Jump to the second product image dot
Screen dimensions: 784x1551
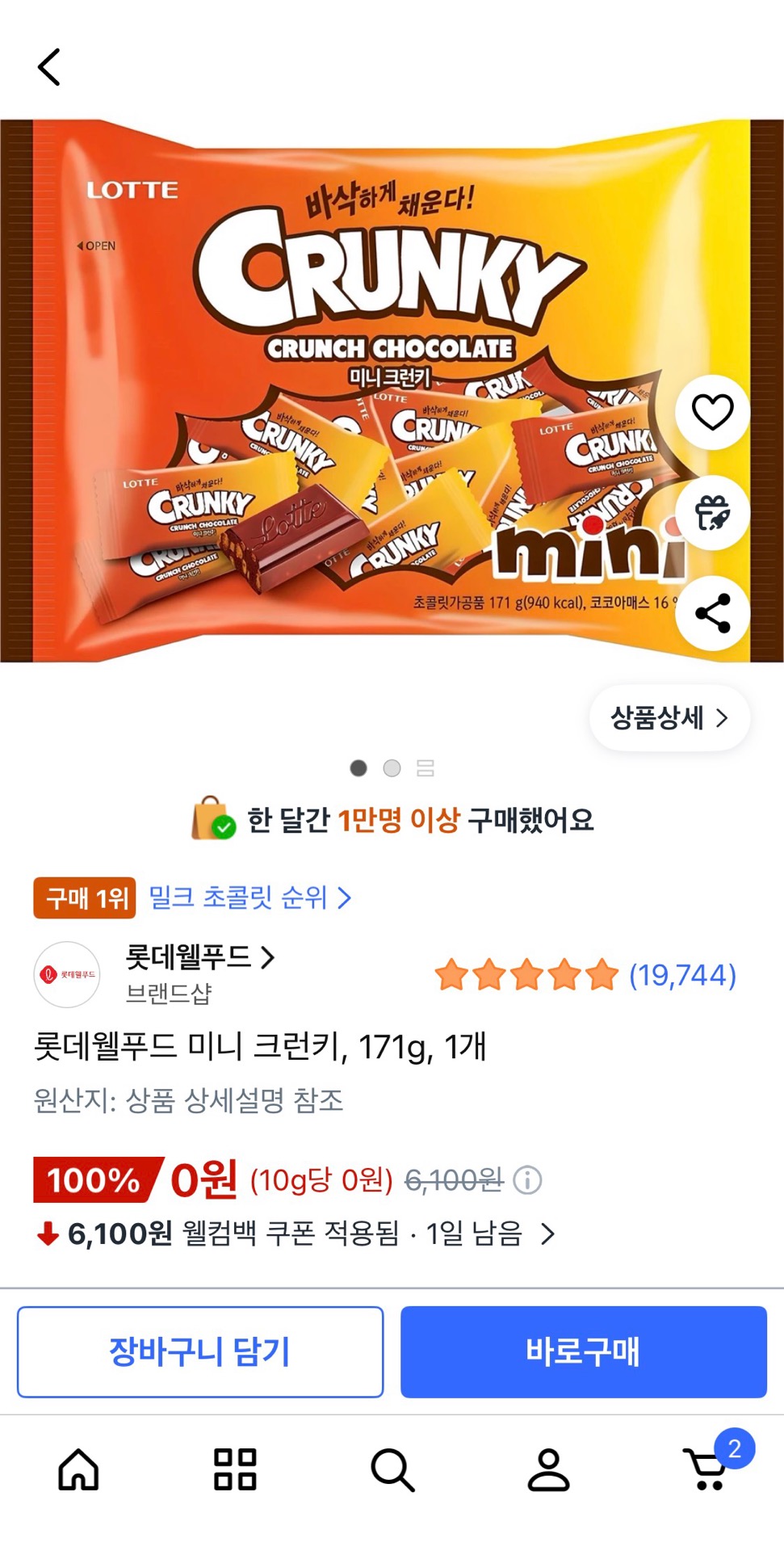coord(392,768)
